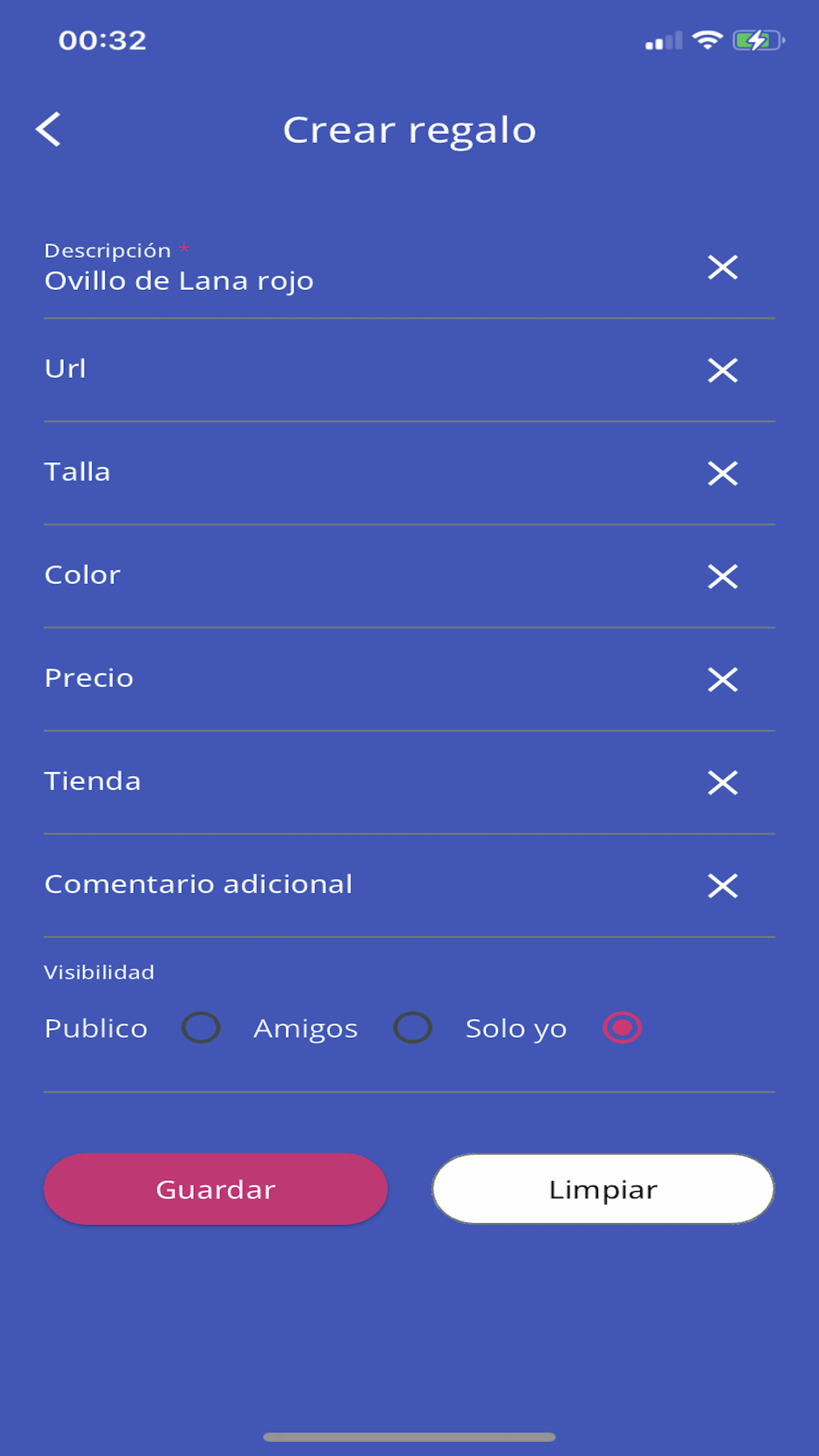This screenshot has height=1456, width=819.
Task: Reset the form with Limpiar
Action: (x=603, y=1189)
